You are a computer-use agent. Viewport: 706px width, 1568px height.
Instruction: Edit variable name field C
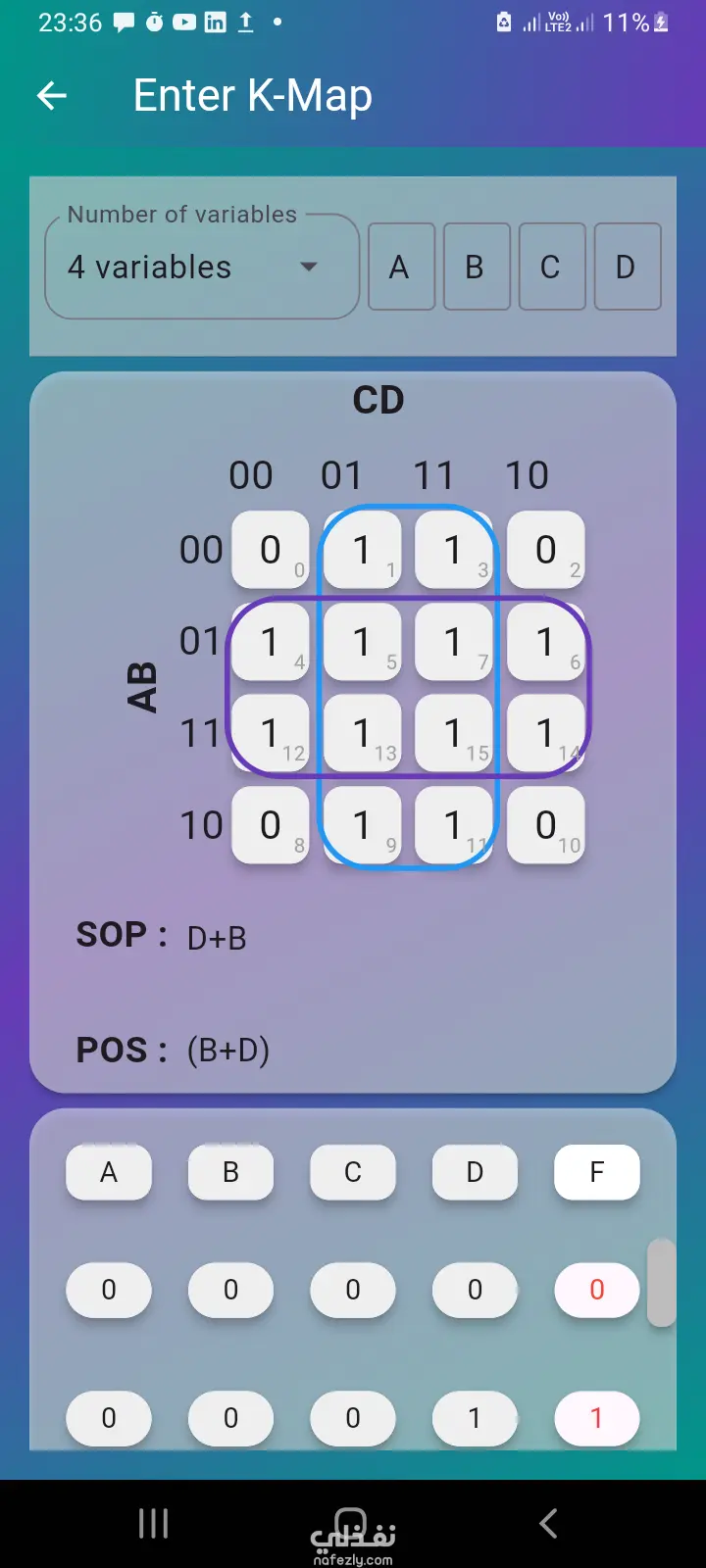pyautogui.click(x=551, y=267)
